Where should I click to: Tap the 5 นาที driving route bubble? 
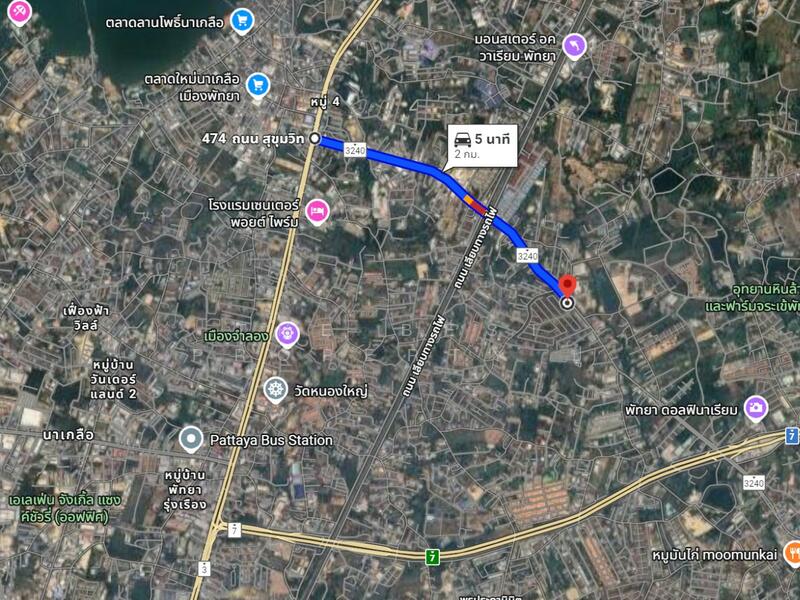(481, 146)
